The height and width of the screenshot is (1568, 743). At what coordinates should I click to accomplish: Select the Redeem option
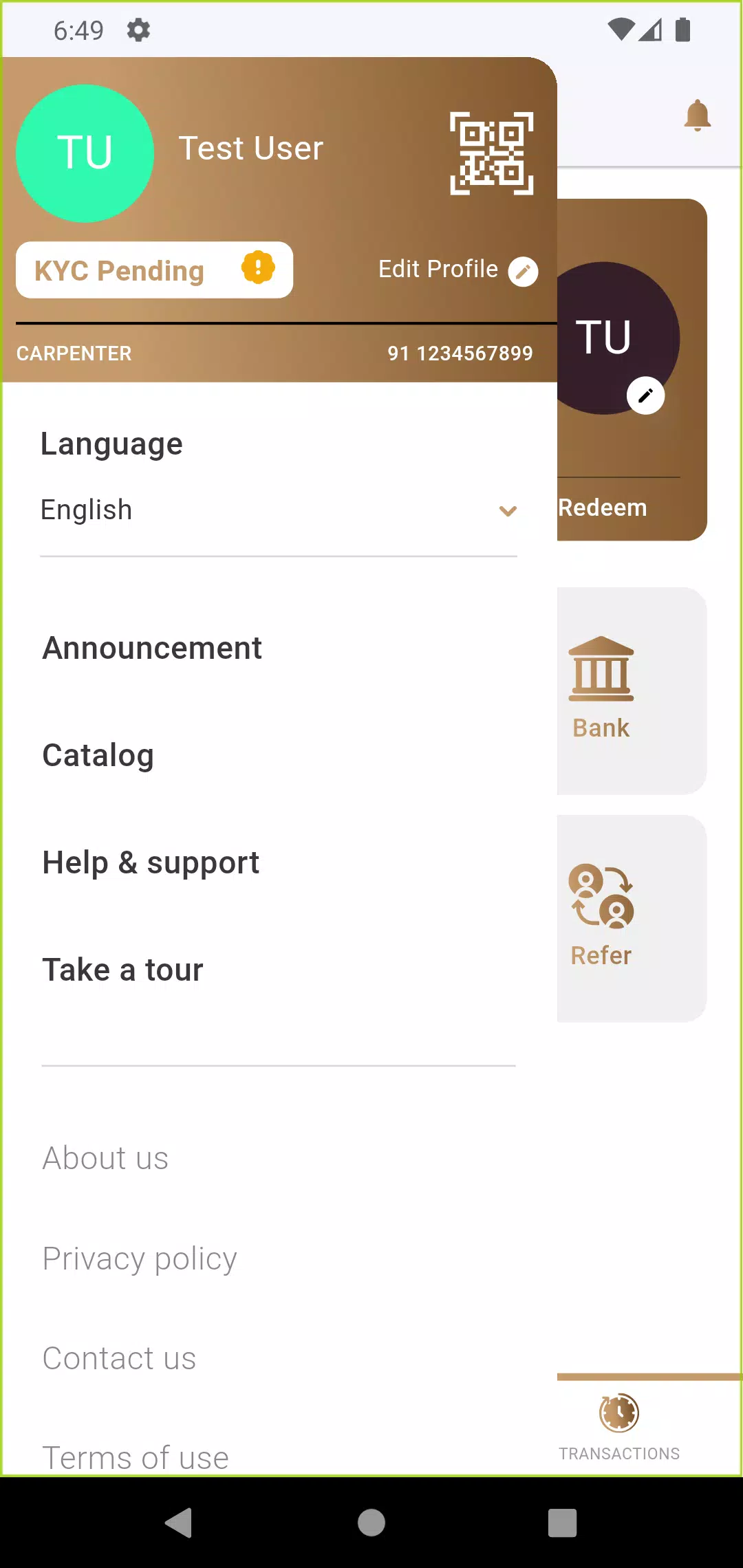(603, 508)
